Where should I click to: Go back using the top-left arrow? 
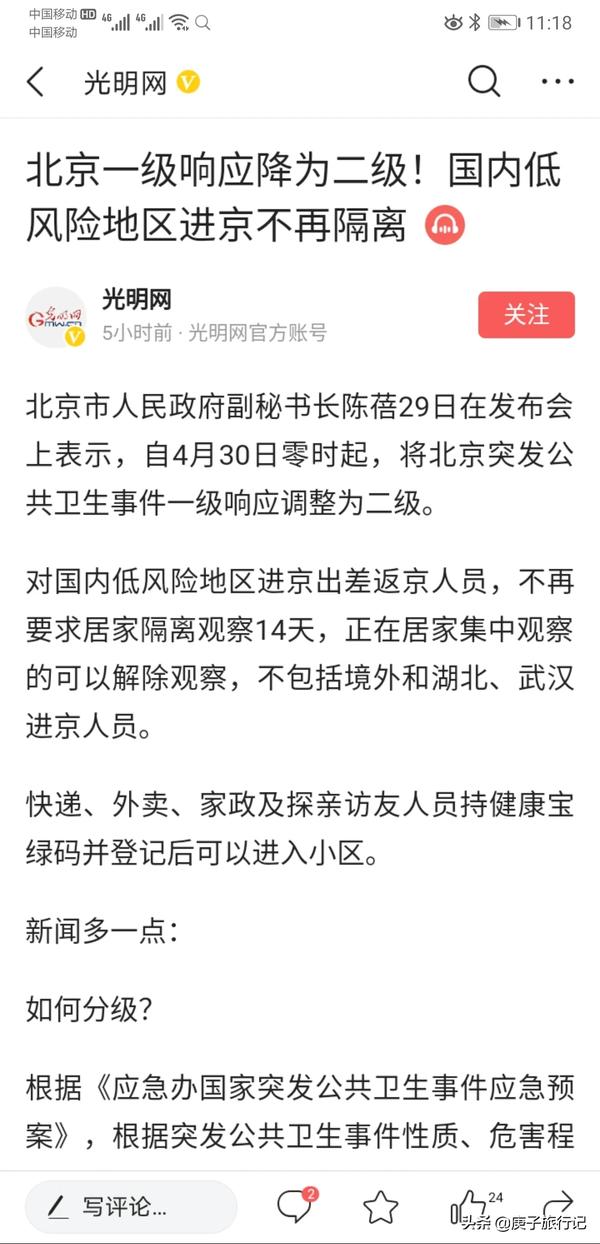(36, 82)
